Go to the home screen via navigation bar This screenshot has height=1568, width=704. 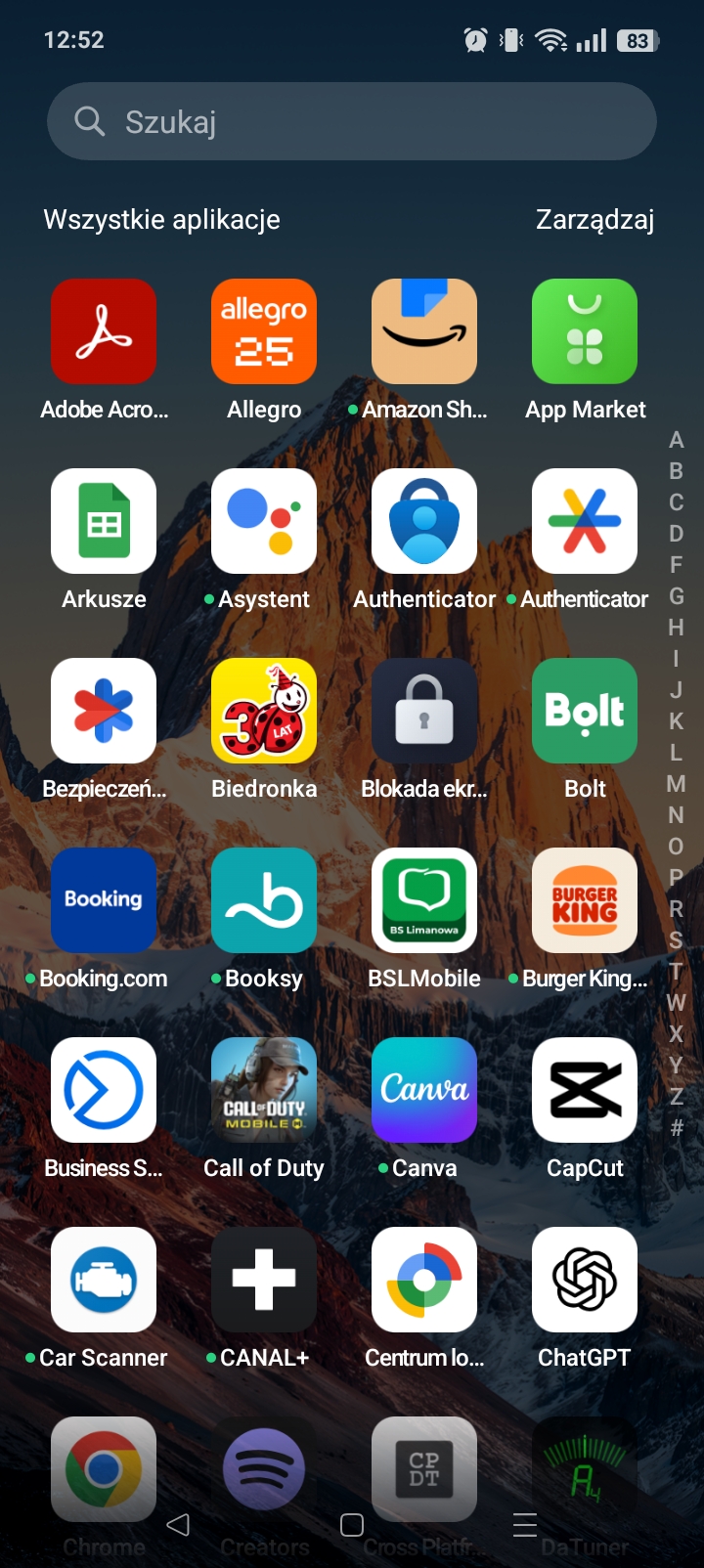pyautogui.click(x=352, y=1525)
